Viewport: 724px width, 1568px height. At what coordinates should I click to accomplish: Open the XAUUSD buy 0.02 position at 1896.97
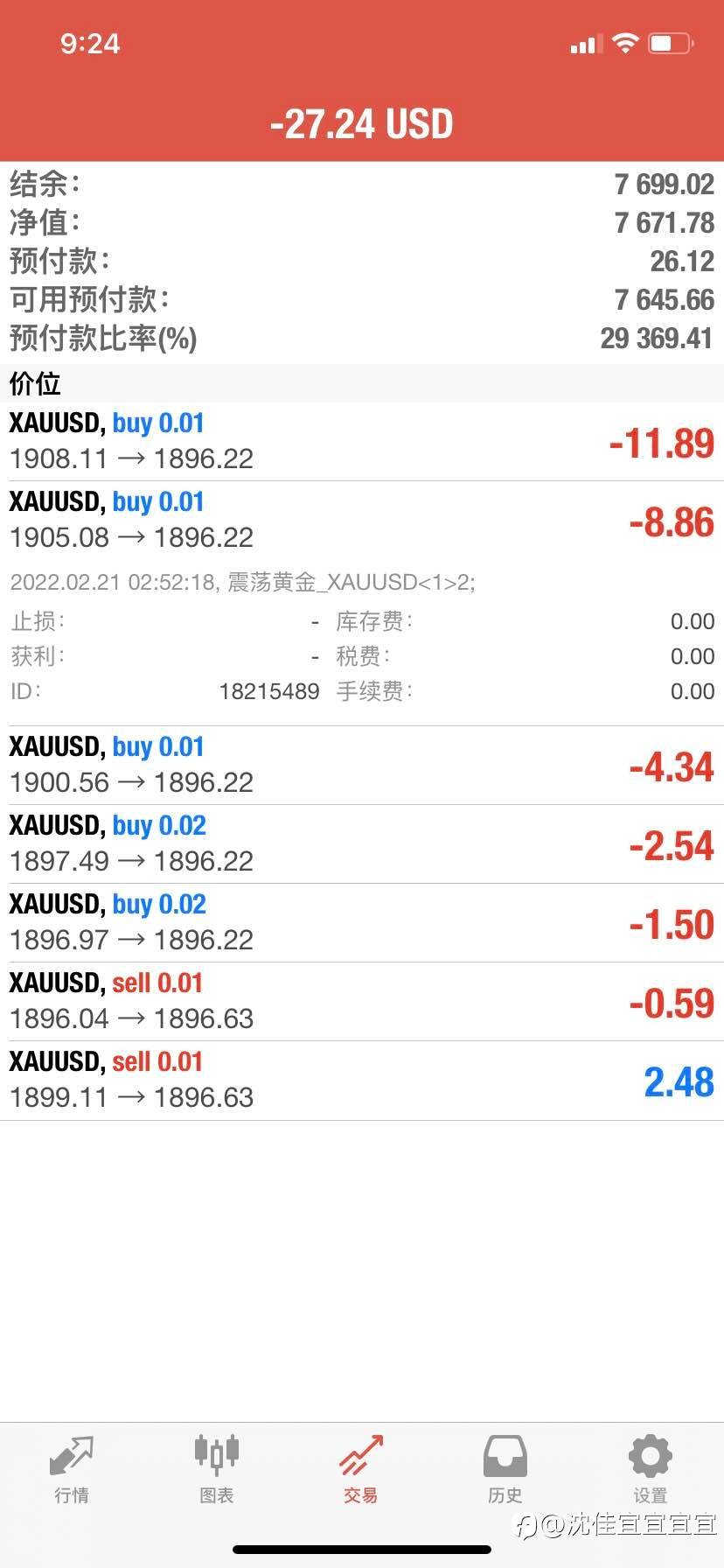click(362, 923)
